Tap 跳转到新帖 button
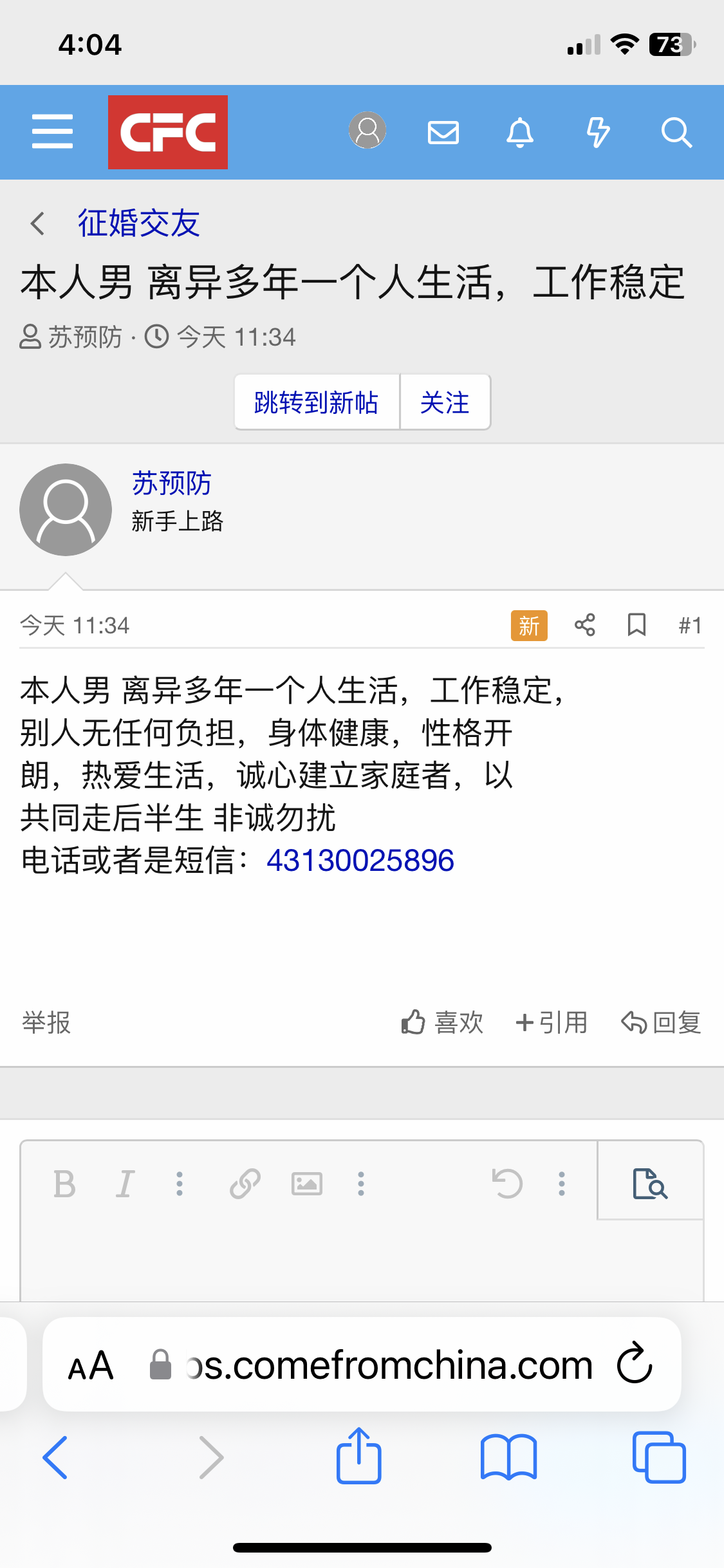 [317, 402]
